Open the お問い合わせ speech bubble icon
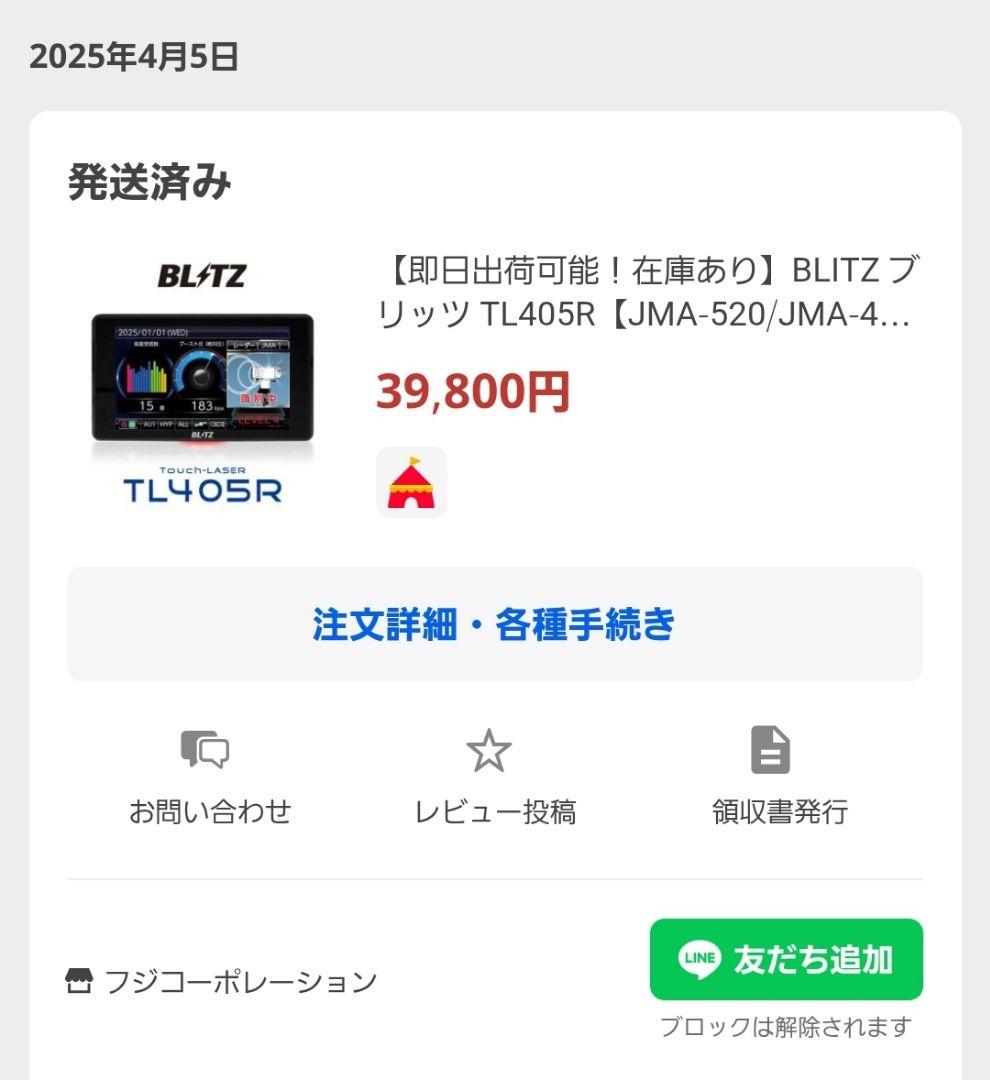990x1080 pixels. [203, 752]
